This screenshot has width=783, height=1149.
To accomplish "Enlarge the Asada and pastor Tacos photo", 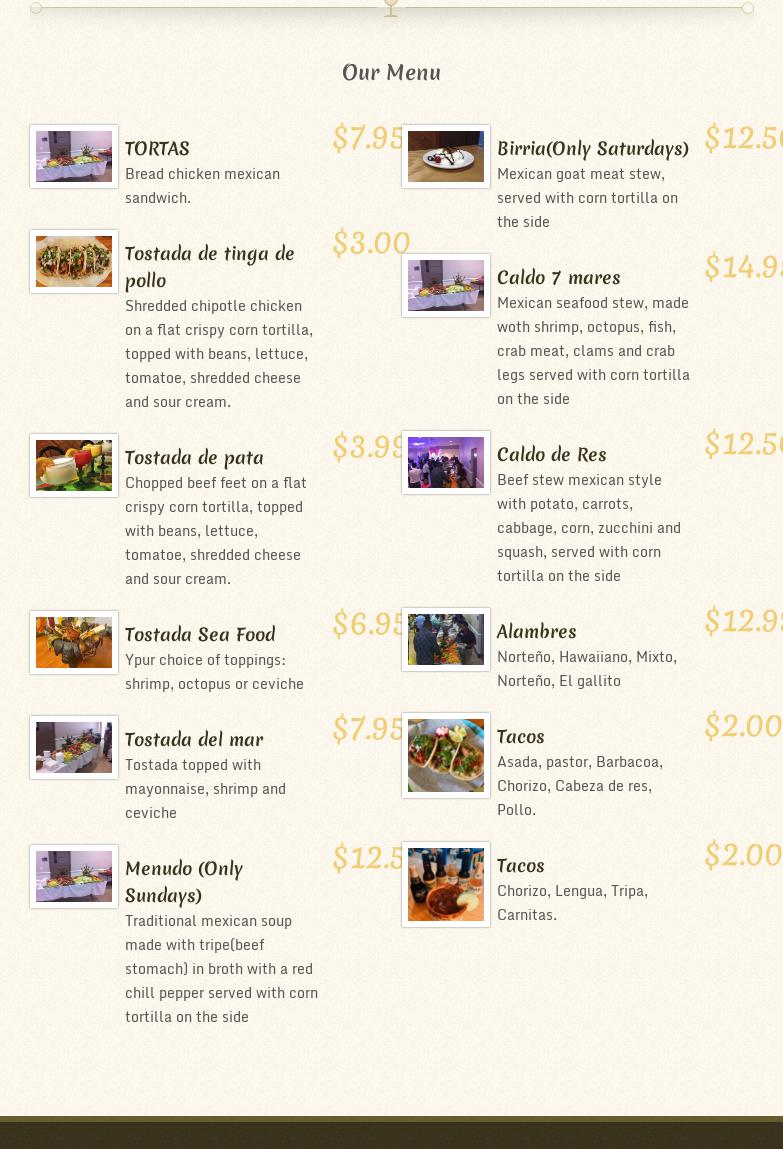I will click(x=446, y=756).
